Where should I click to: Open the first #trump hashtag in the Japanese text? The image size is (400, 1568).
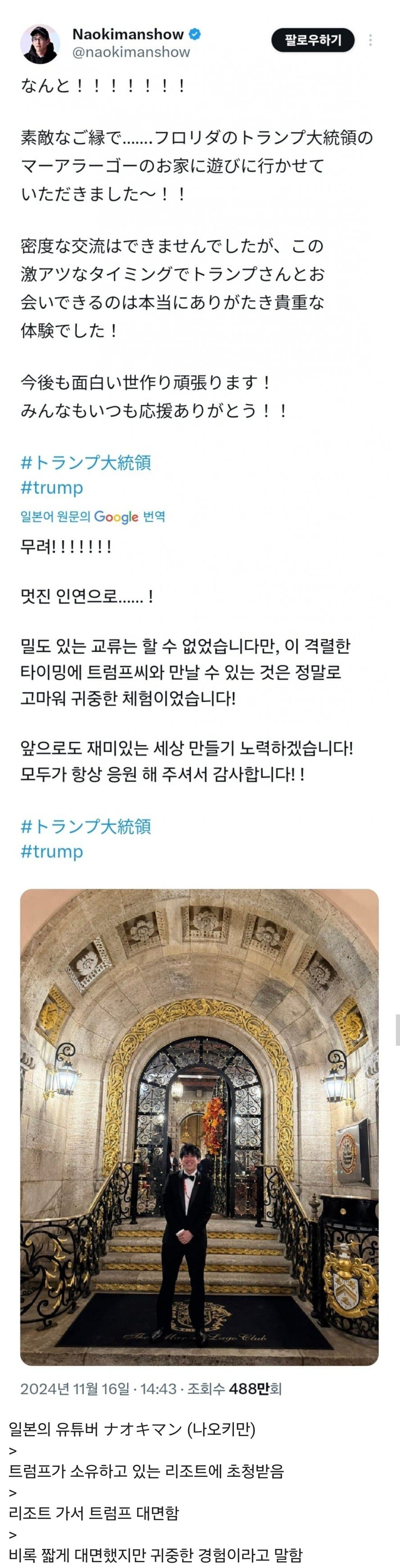[52, 488]
